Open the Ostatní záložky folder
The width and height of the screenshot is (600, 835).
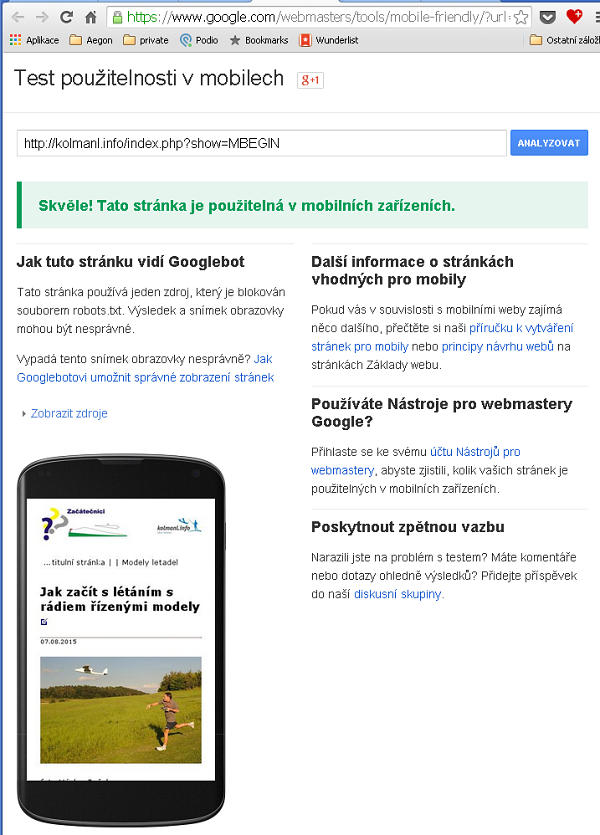pyautogui.click(x=563, y=40)
